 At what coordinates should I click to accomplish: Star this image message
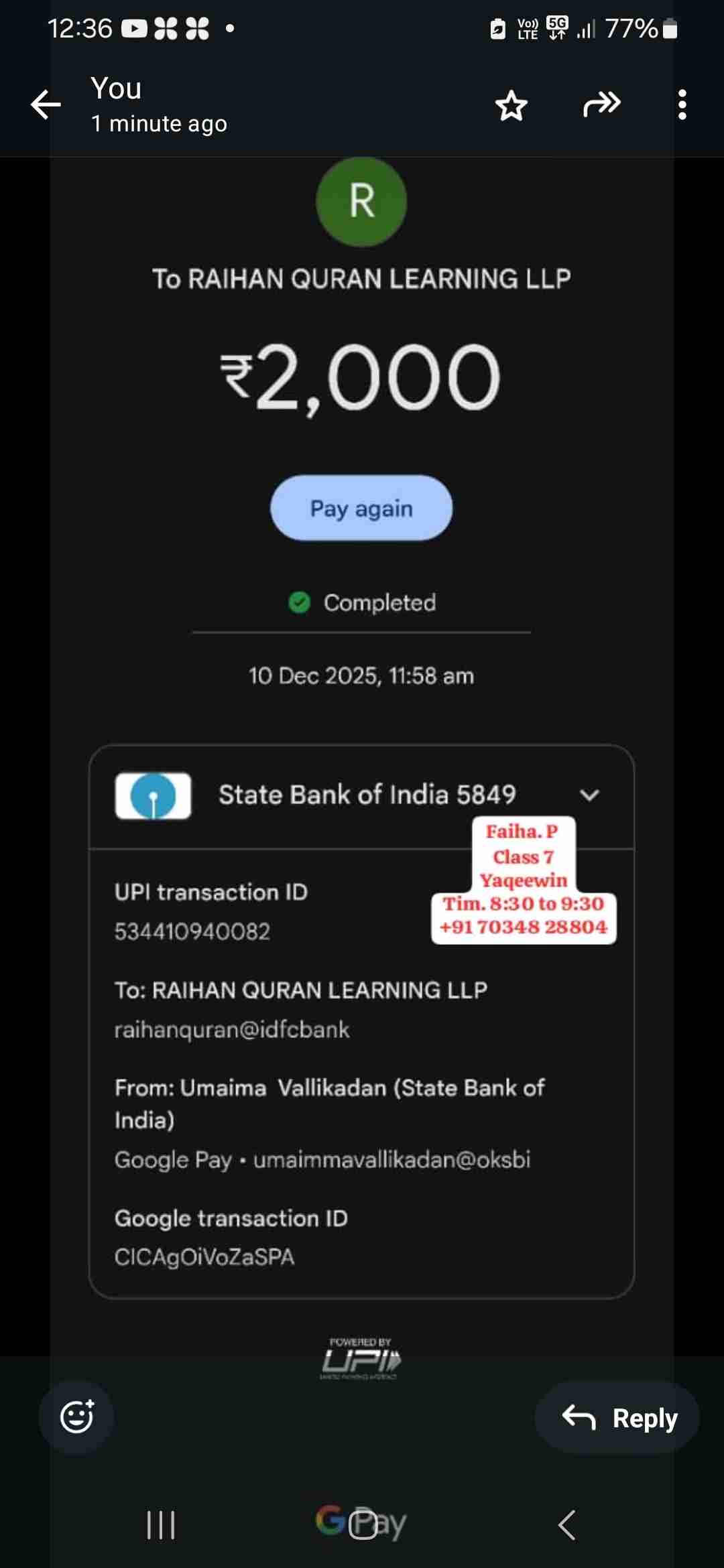(511, 105)
